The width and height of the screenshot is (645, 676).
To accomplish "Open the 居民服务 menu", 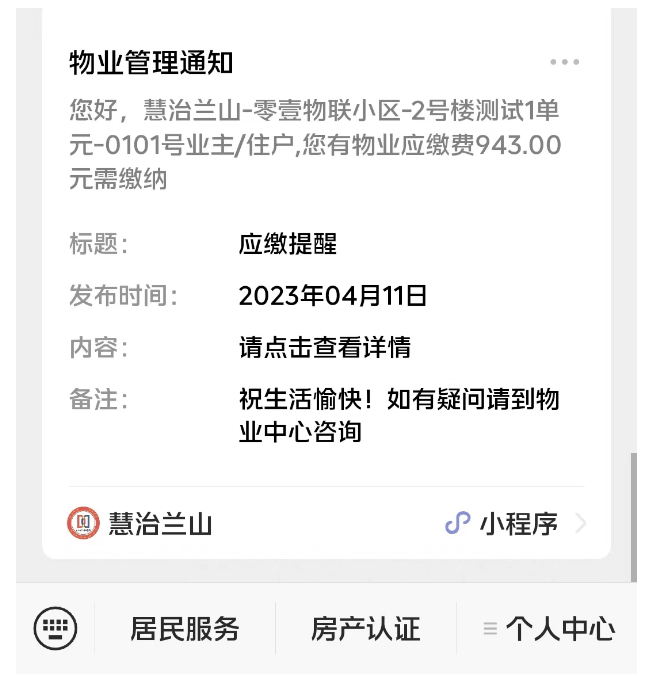I will pyautogui.click(x=185, y=629).
